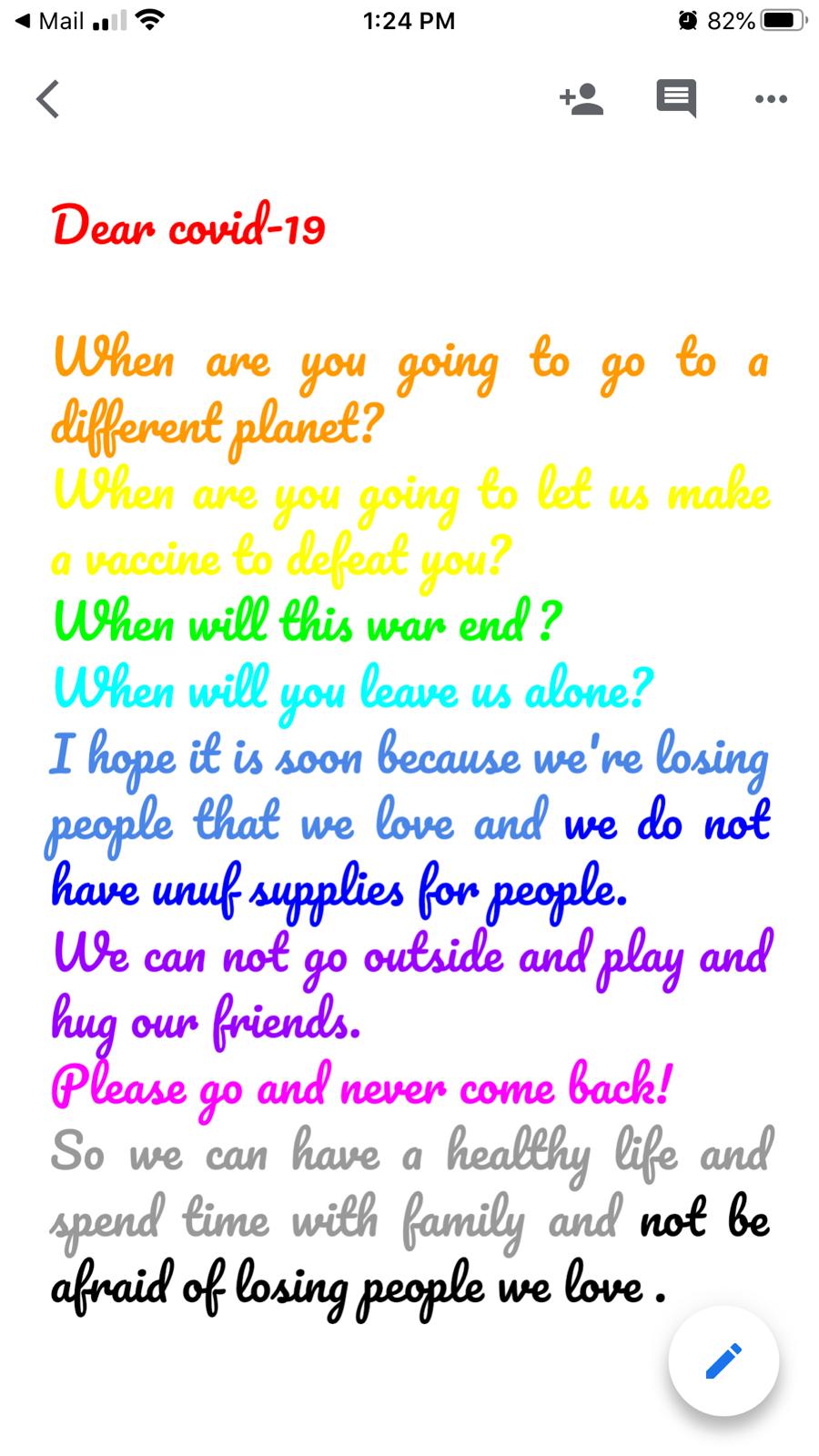Go back from the document

coord(48,98)
